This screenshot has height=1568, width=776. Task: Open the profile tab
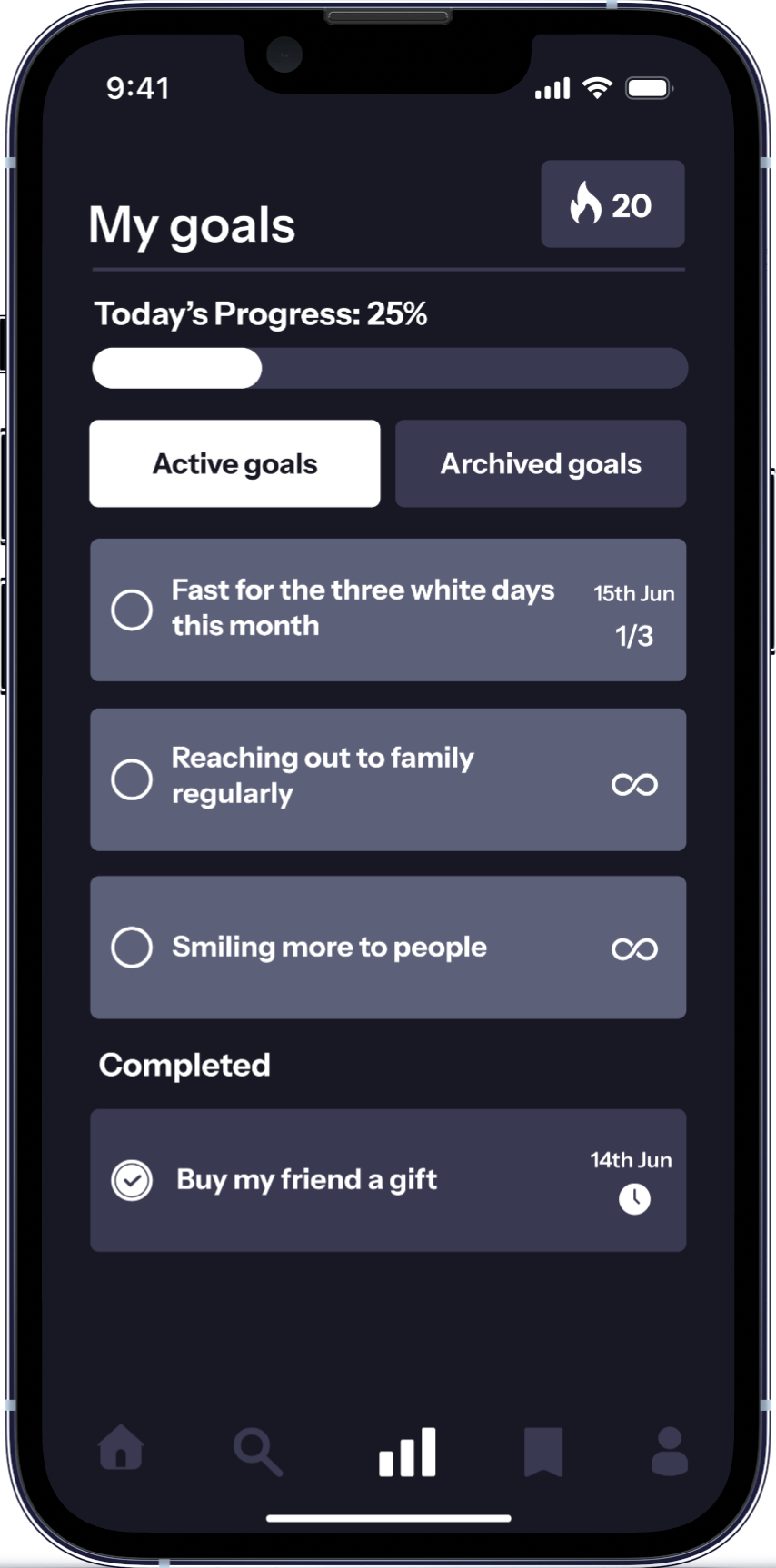pos(670,1451)
